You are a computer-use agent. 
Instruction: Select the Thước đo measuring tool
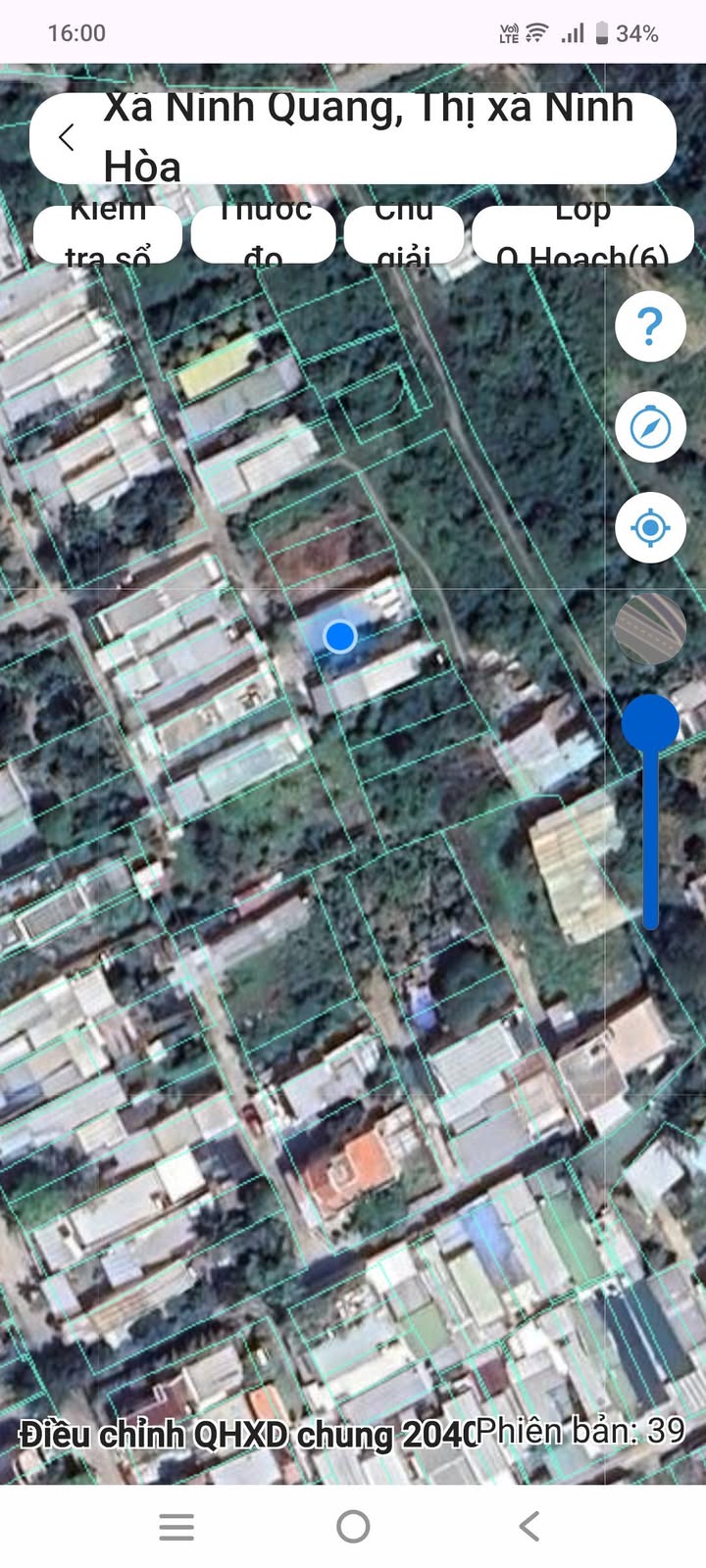[x=264, y=235]
